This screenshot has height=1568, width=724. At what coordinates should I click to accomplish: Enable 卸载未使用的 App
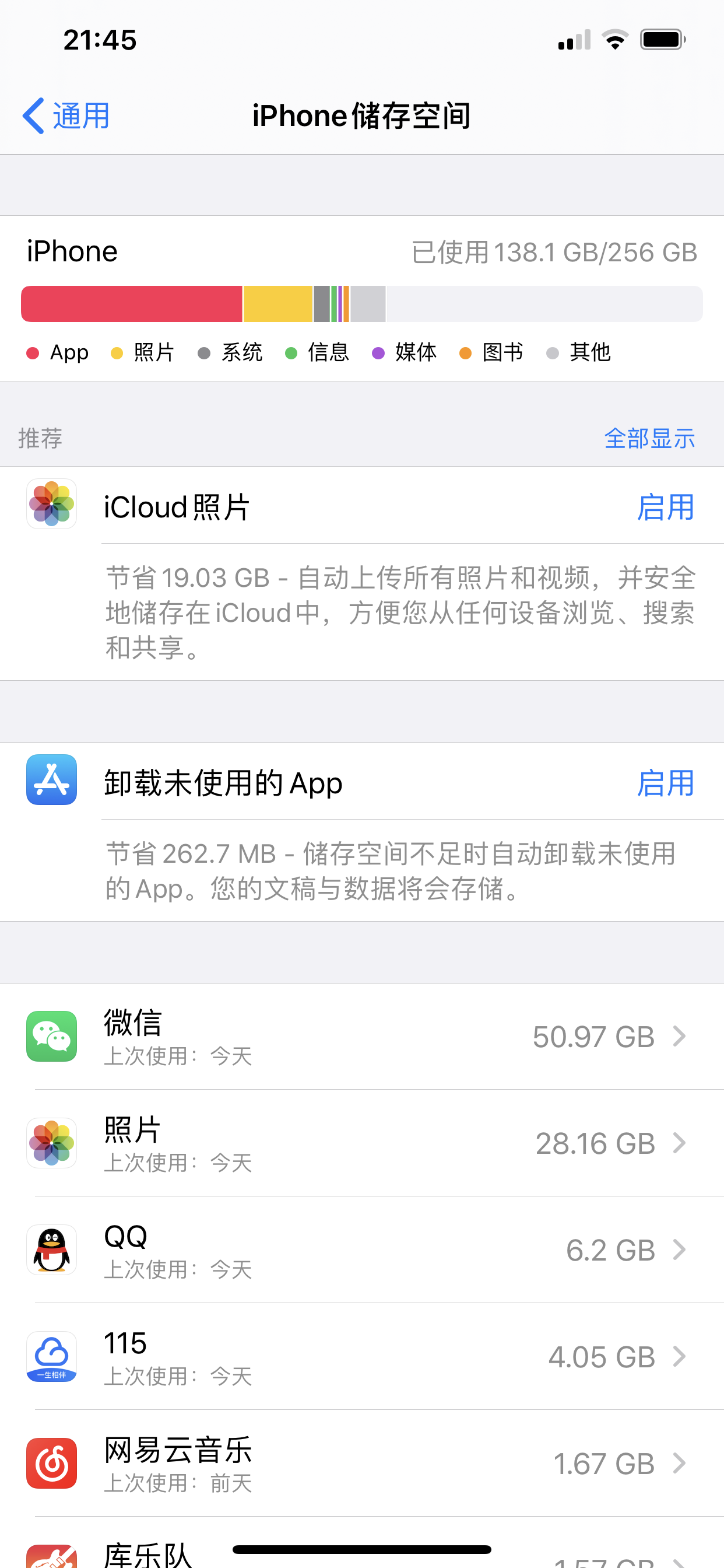click(665, 783)
